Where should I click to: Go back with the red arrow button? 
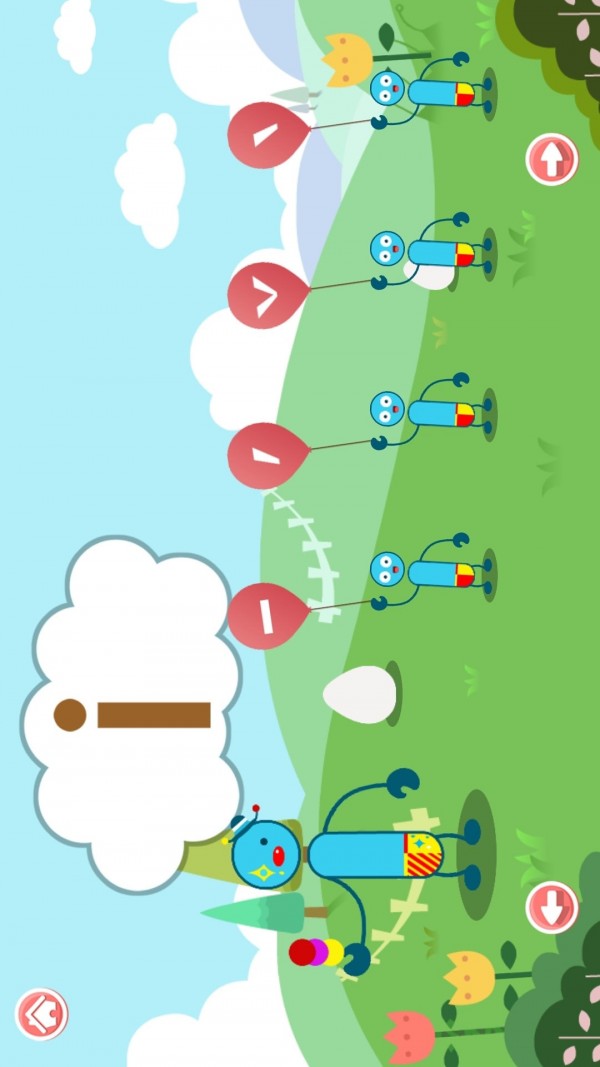tap(42, 1014)
